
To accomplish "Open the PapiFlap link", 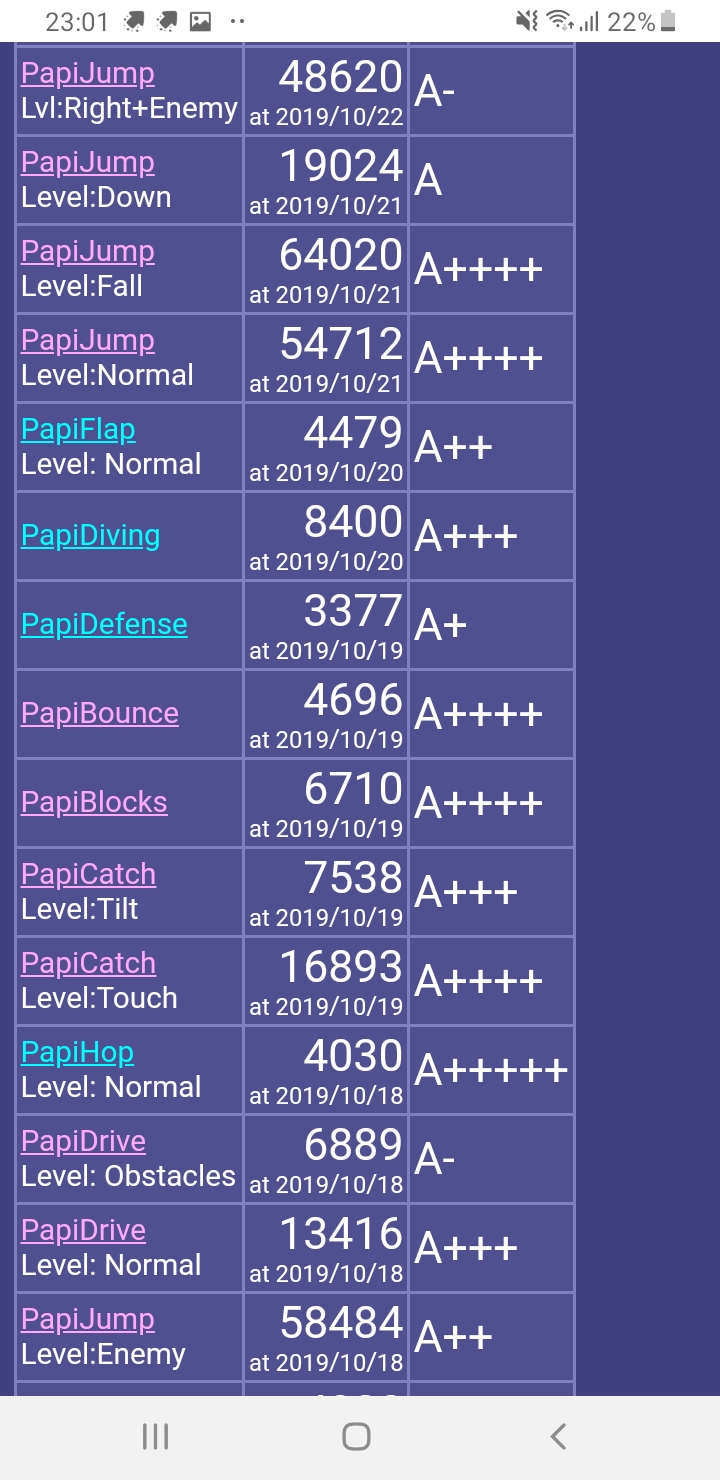I will [x=78, y=430].
